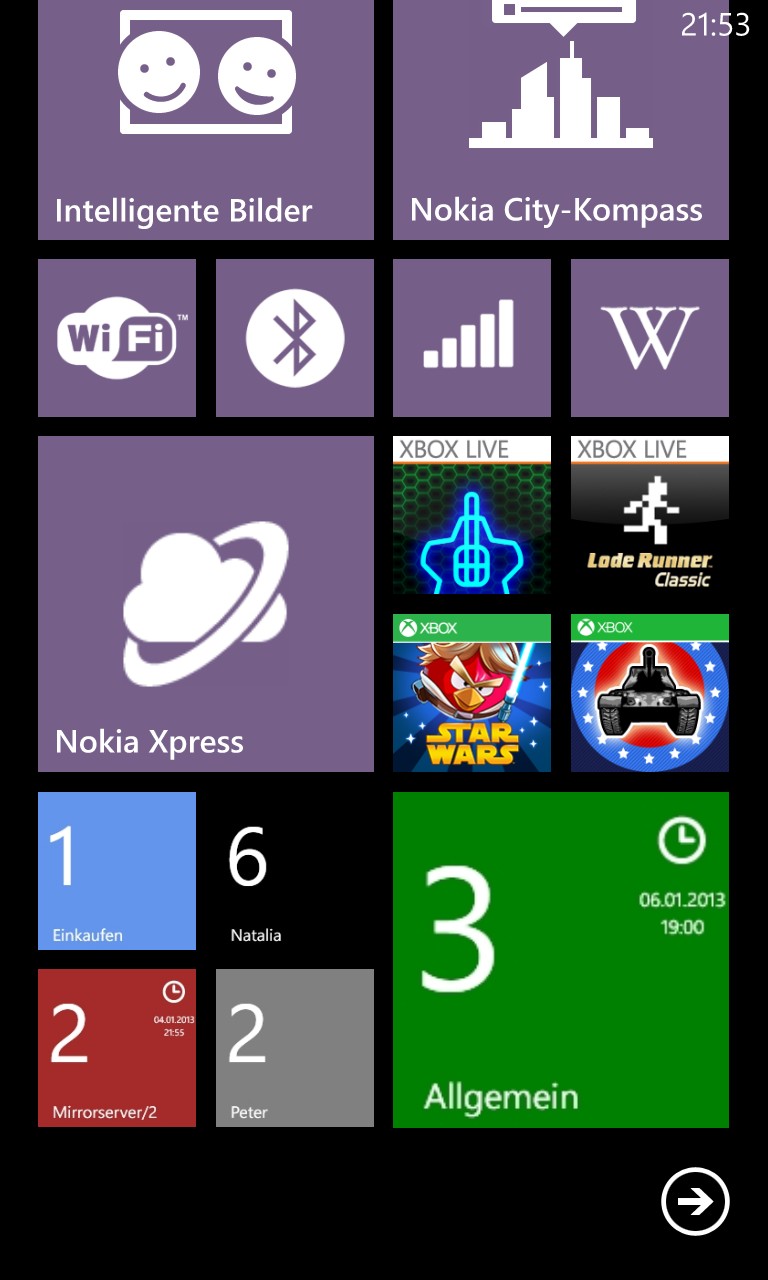Launch Nokia City-Kompass

pyautogui.click(x=561, y=120)
